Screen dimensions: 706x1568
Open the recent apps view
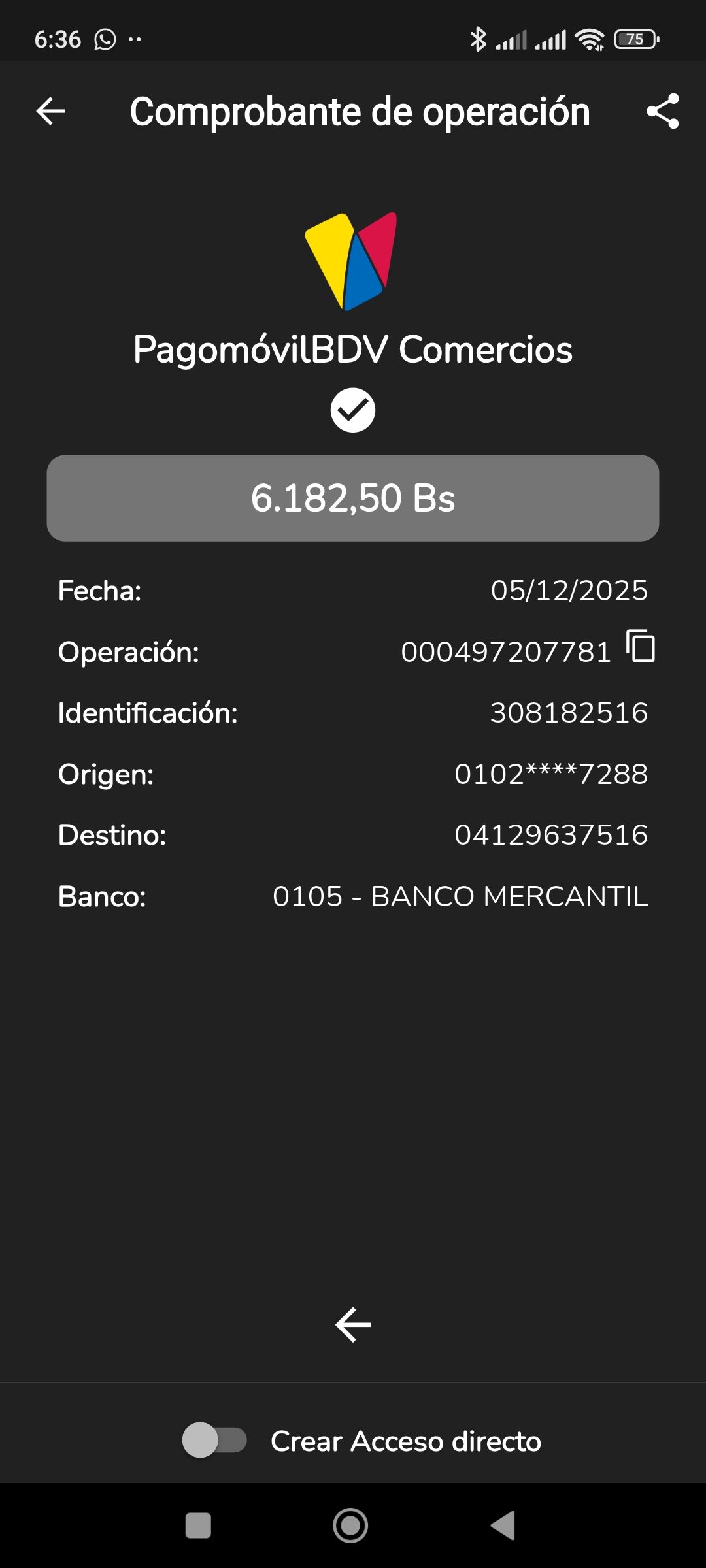[198, 1526]
